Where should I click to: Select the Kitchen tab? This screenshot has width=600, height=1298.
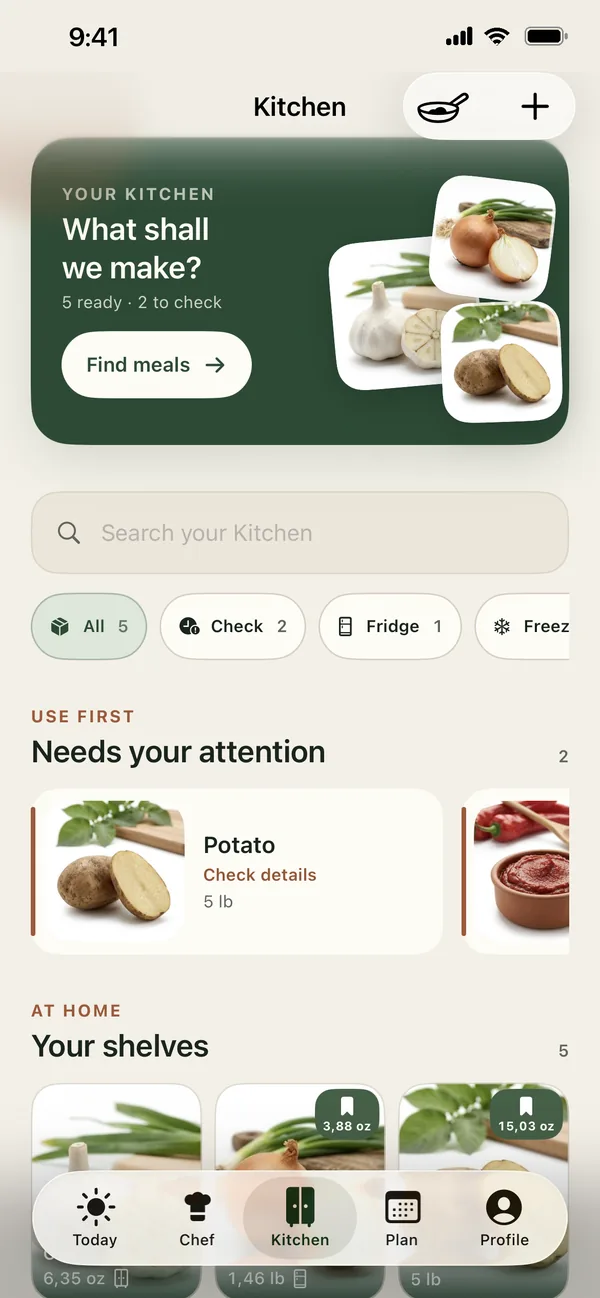pyautogui.click(x=300, y=1219)
